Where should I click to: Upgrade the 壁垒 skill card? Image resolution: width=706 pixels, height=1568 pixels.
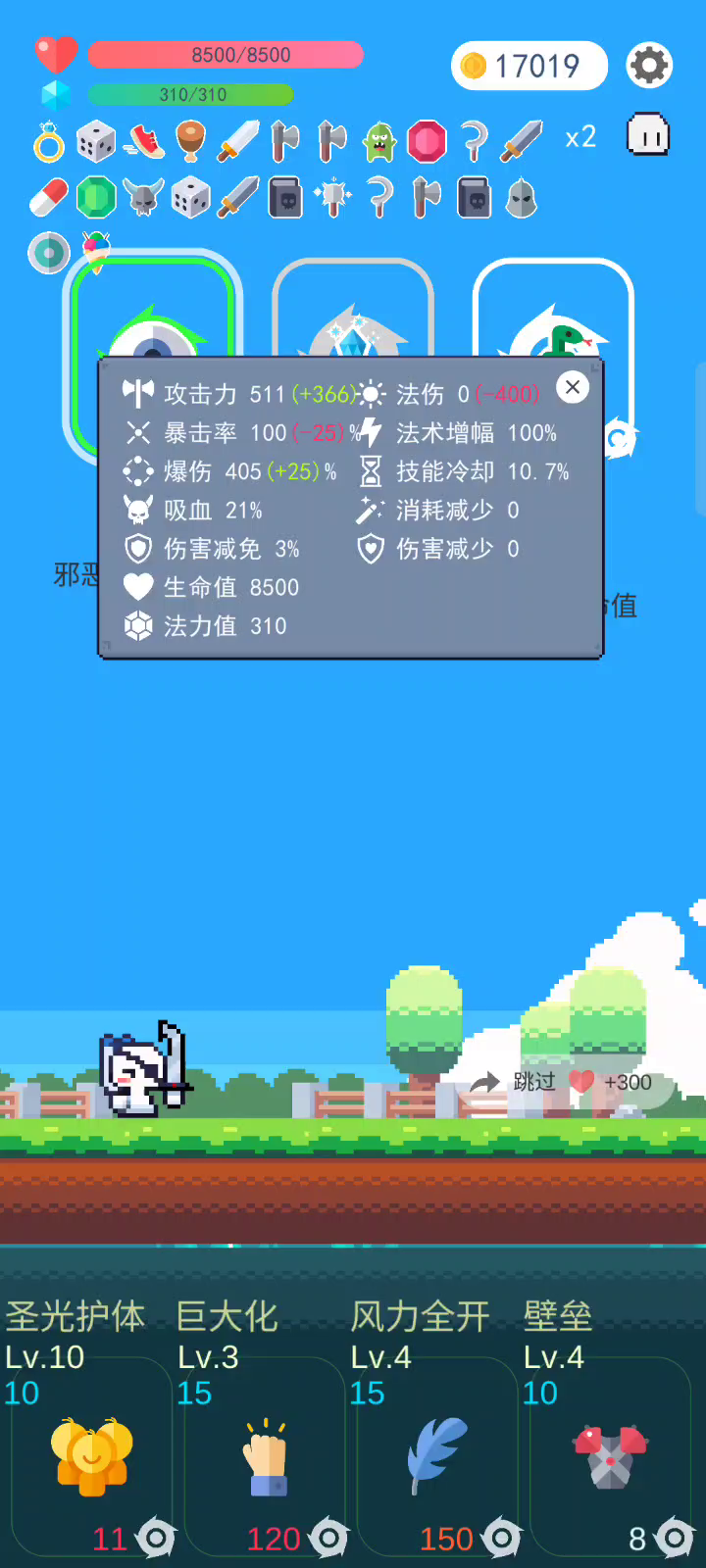[x=610, y=1455]
